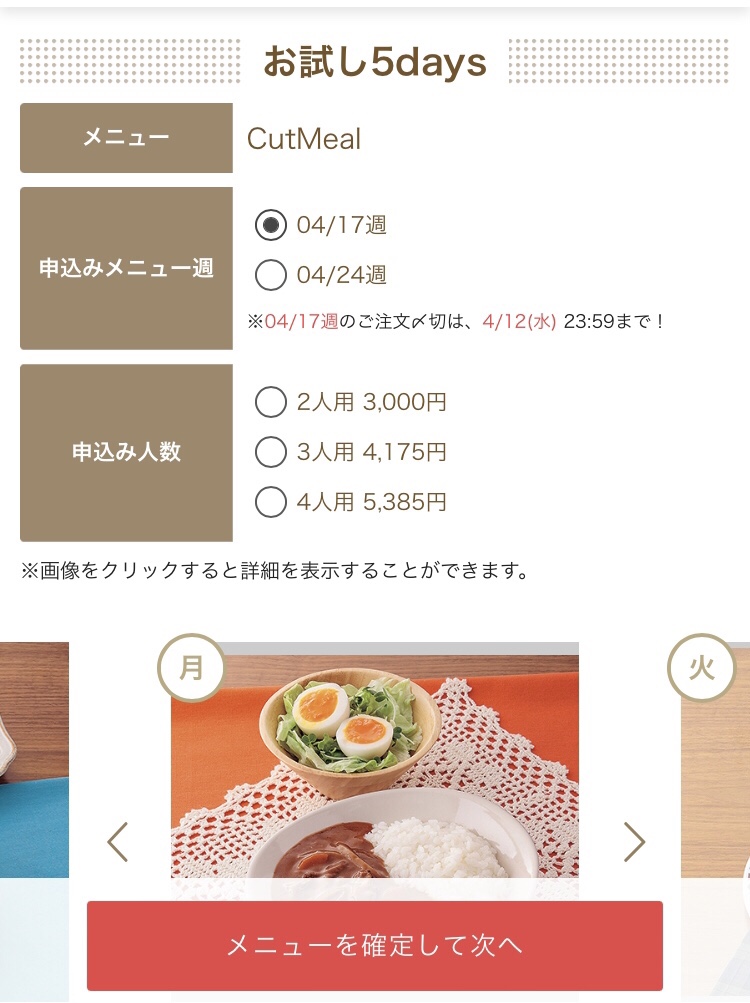The height and width of the screenshot is (1003, 750).
Task: Choose 4人用 5,385円 option
Action: pyautogui.click(x=271, y=502)
